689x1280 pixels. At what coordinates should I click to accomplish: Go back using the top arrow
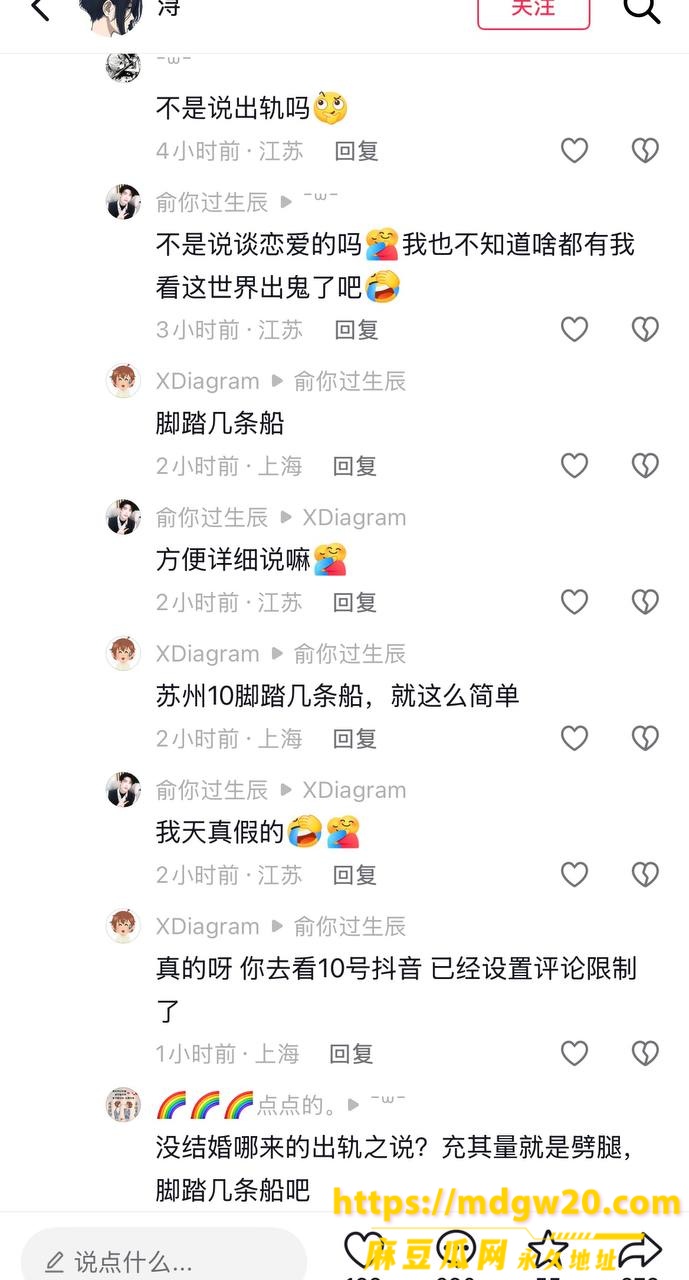point(40,9)
